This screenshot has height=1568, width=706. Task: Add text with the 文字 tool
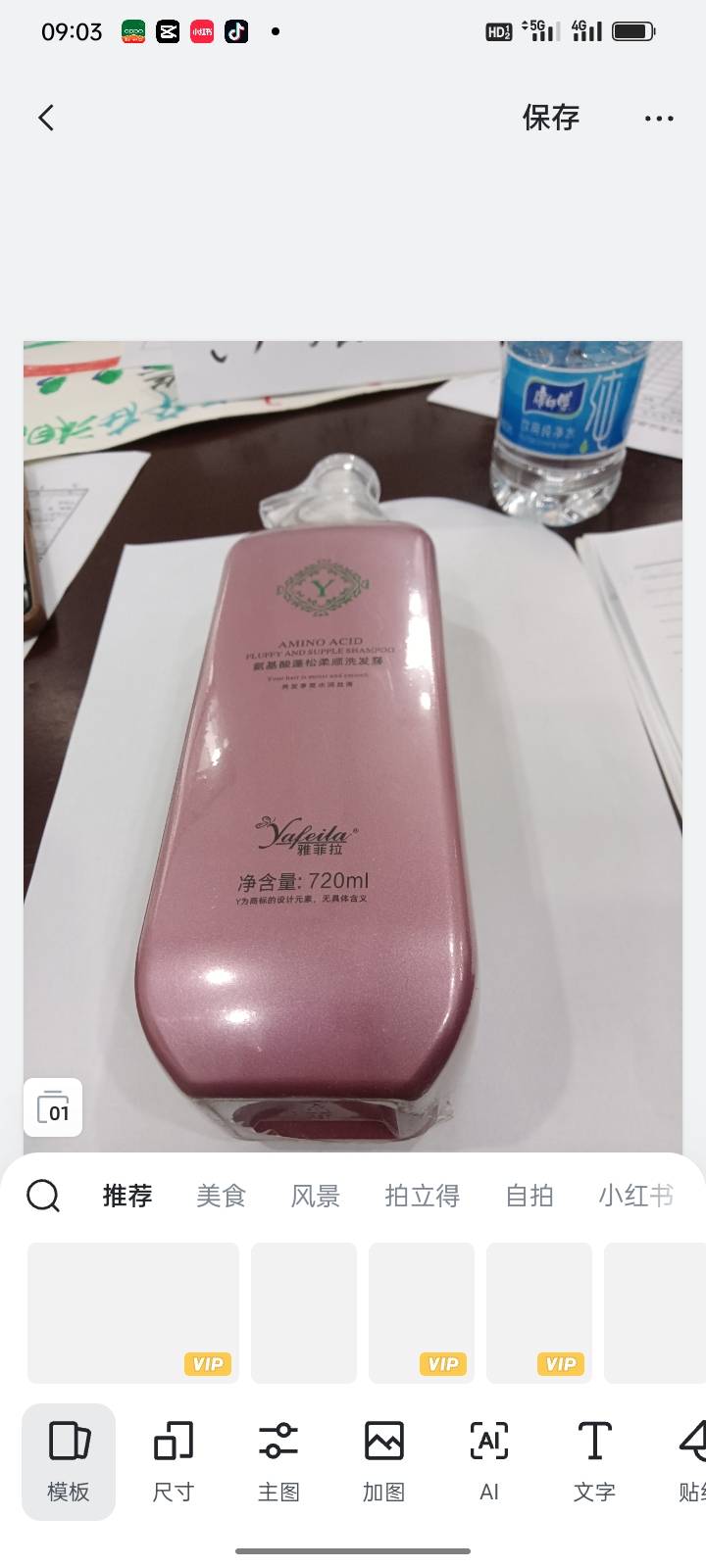(x=594, y=1461)
